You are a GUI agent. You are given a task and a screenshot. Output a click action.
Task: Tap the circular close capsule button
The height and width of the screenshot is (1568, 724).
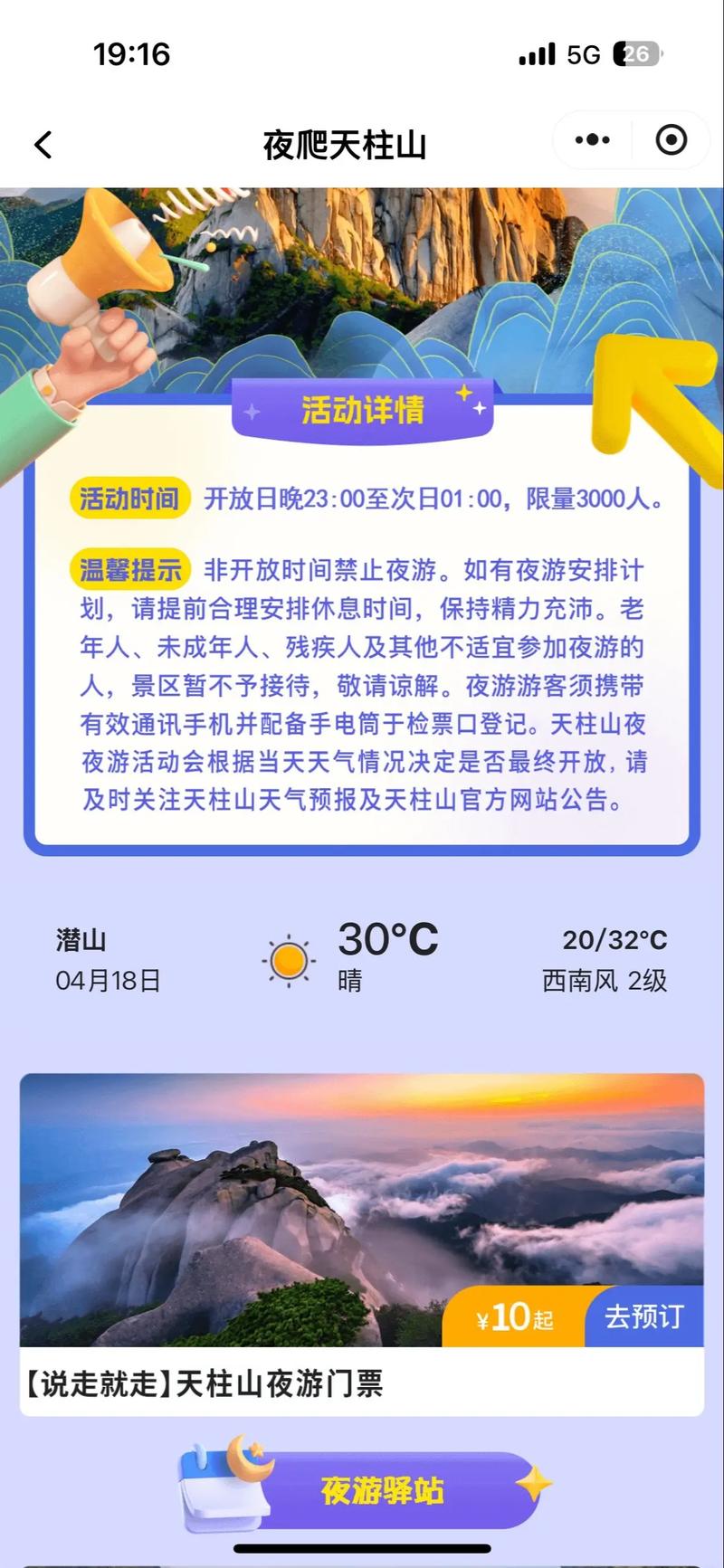pyautogui.click(x=671, y=140)
